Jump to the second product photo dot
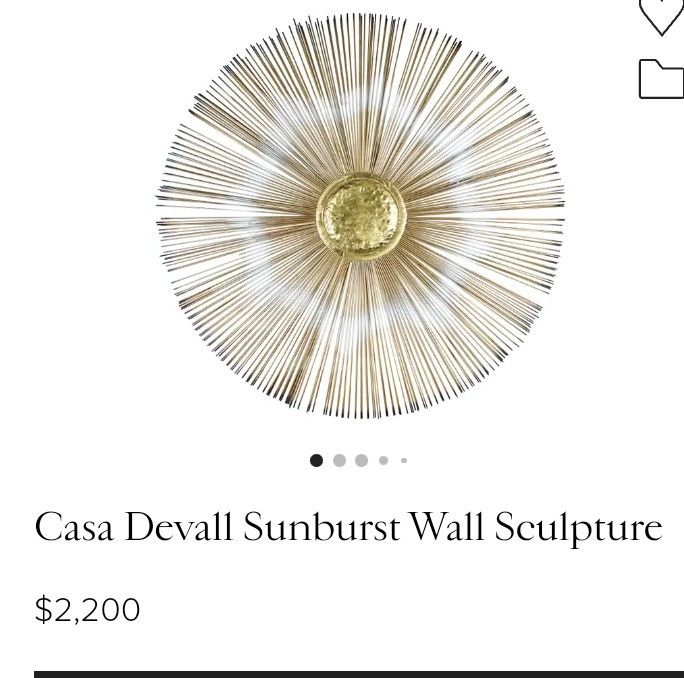This screenshot has width=684, height=678. pyautogui.click(x=339, y=461)
